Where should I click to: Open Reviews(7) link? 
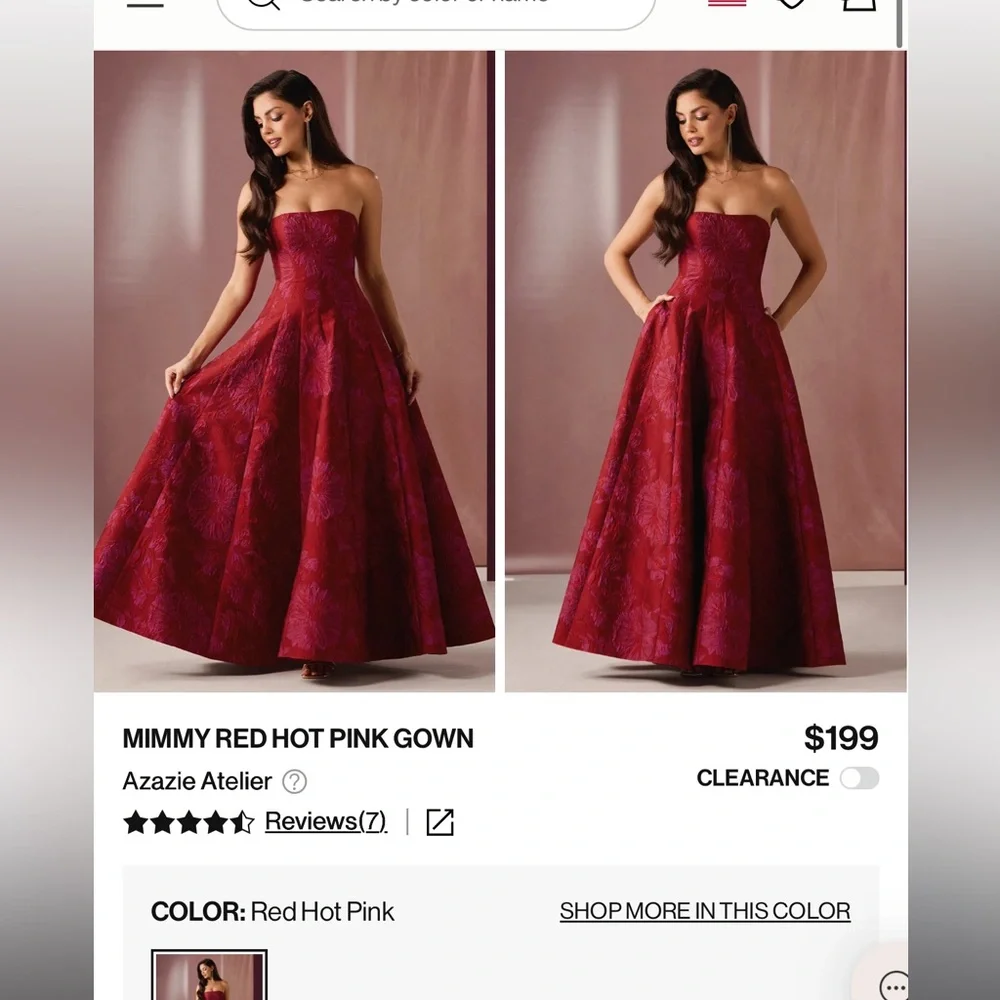pos(325,821)
